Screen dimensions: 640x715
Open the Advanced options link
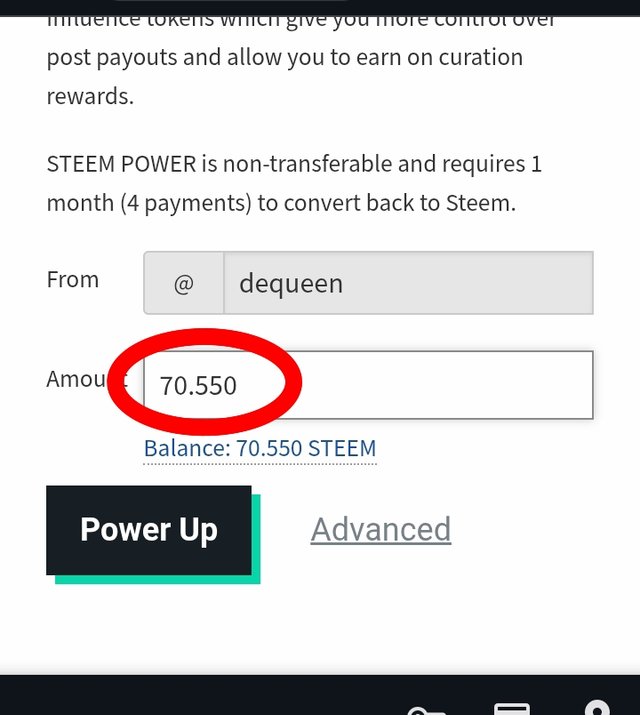coord(380,529)
